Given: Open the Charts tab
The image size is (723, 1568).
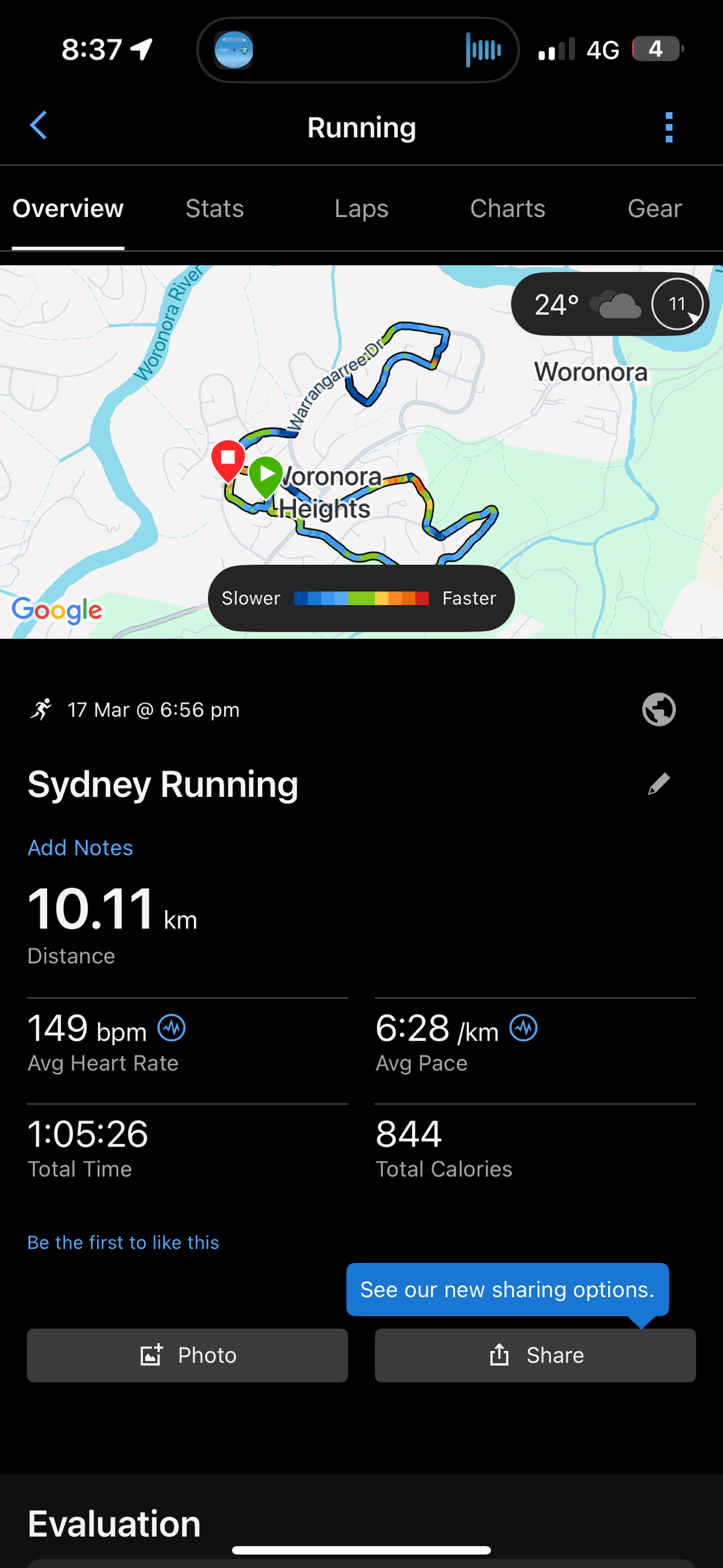Looking at the screenshot, I should click(507, 209).
